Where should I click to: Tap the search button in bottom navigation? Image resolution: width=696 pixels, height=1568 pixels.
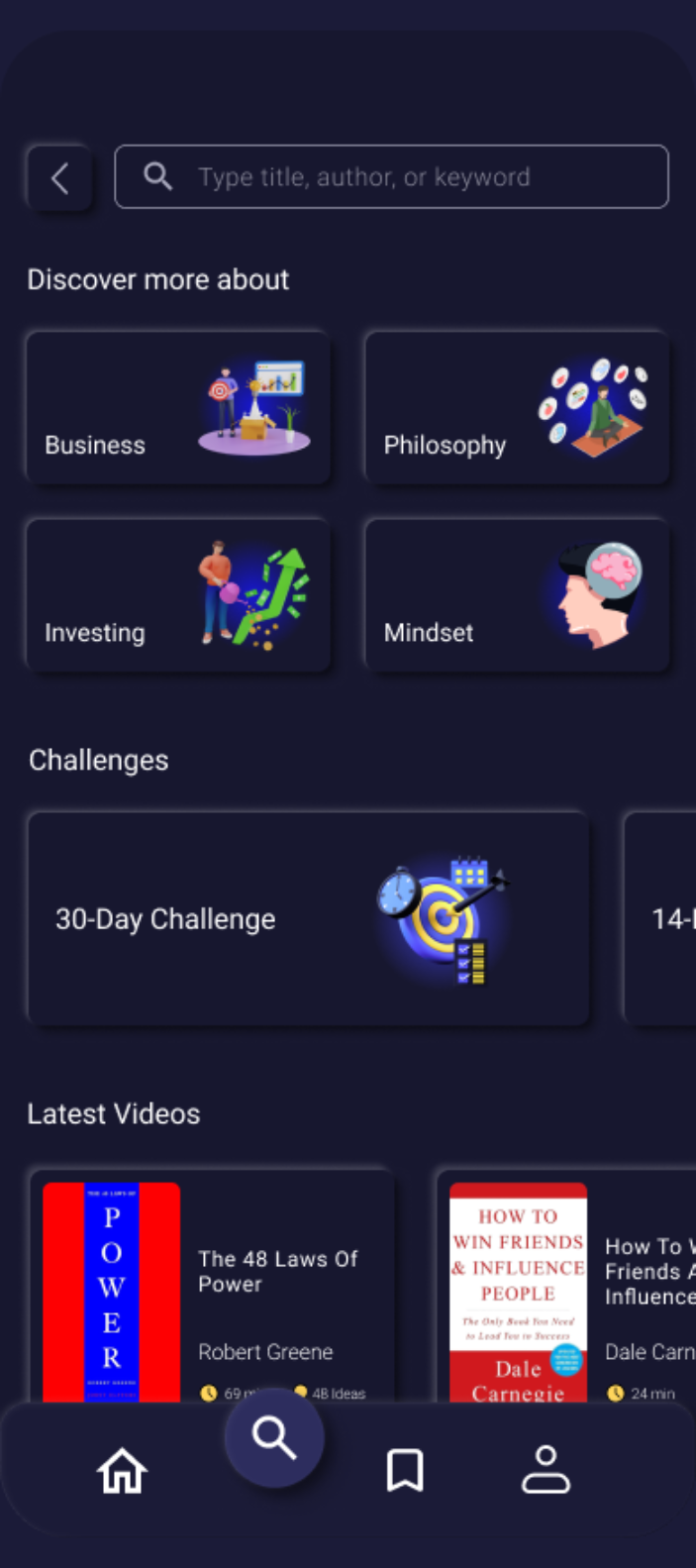[x=274, y=1437]
